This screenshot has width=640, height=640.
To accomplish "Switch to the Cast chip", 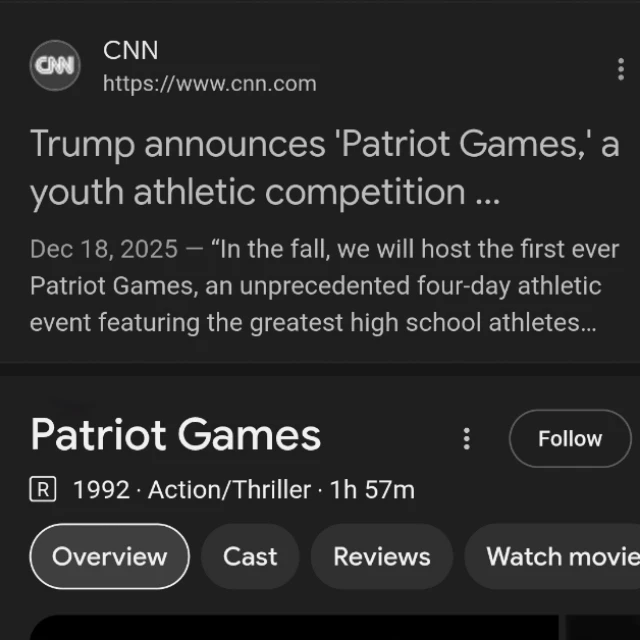I will click(x=250, y=556).
